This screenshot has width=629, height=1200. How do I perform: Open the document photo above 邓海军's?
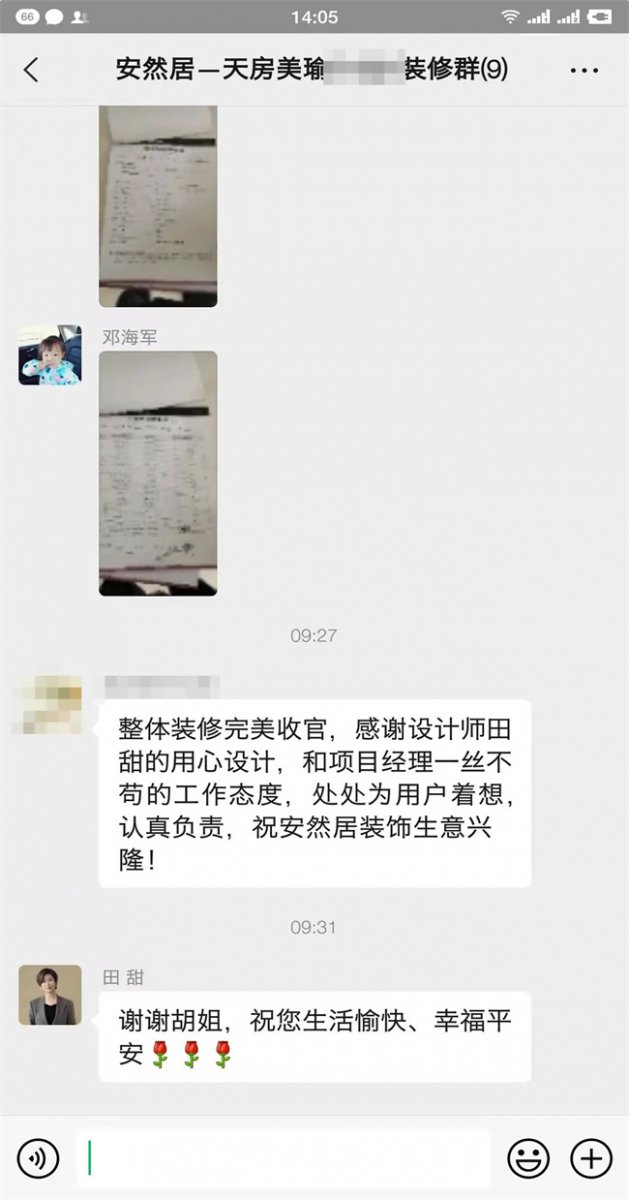click(x=158, y=205)
